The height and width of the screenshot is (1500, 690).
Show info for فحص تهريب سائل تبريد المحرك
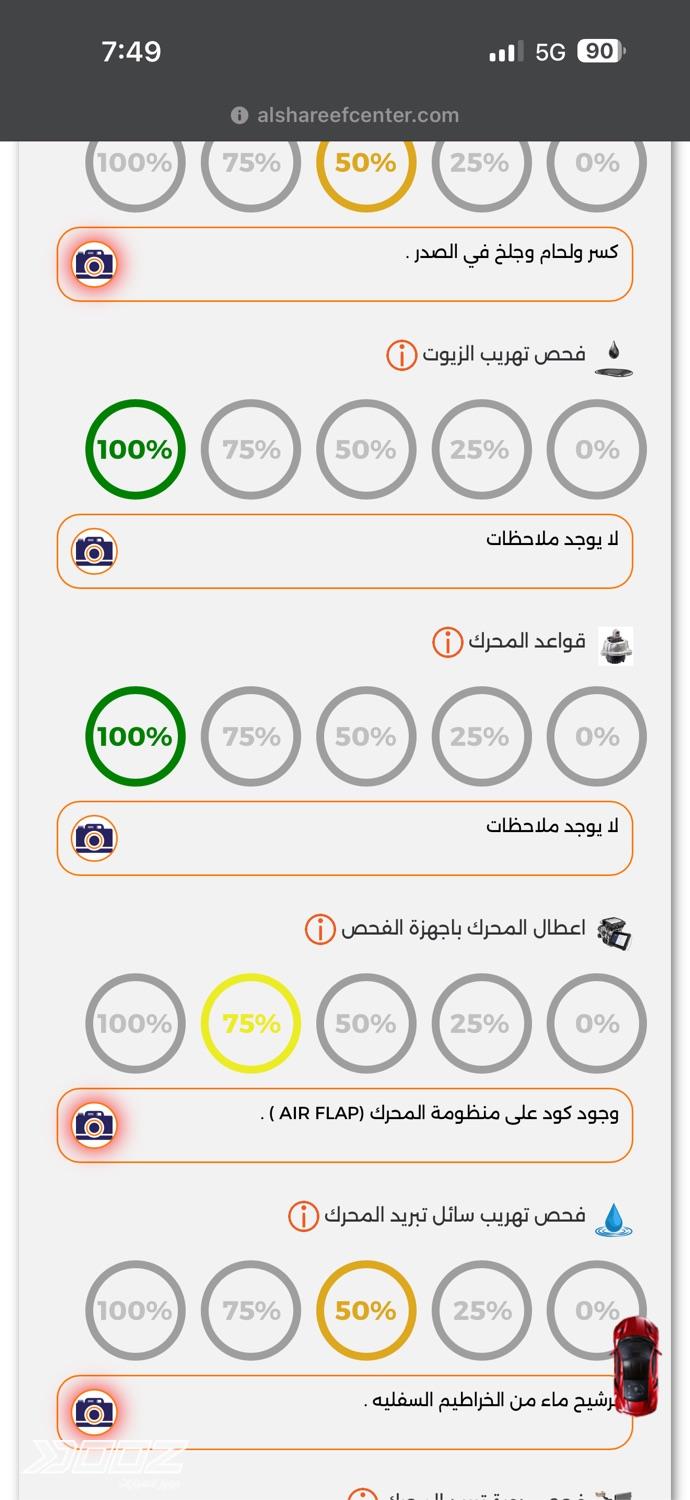click(x=303, y=1216)
